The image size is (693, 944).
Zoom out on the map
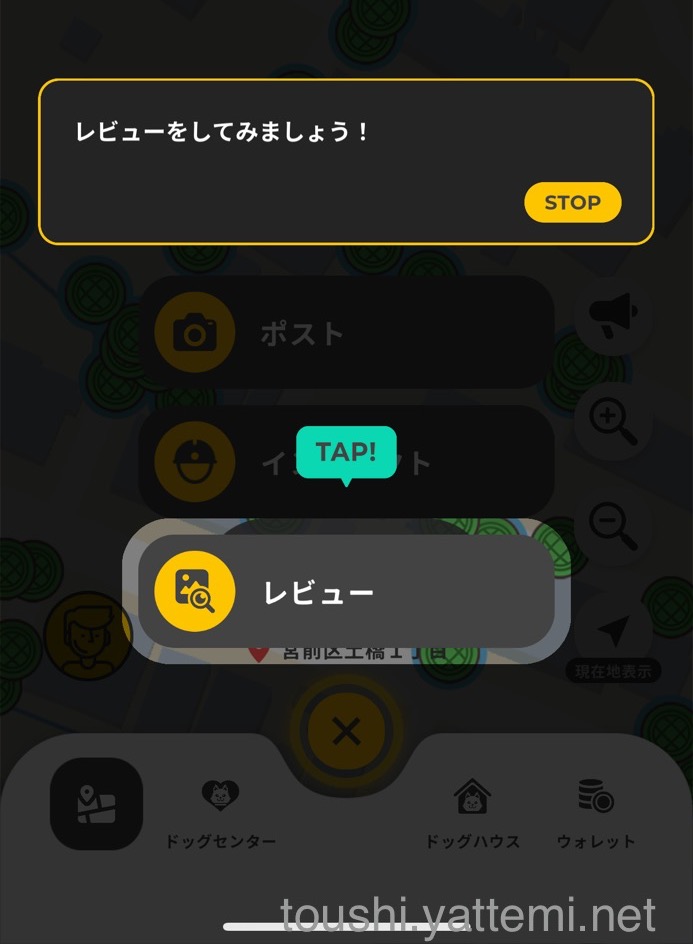pos(613,526)
